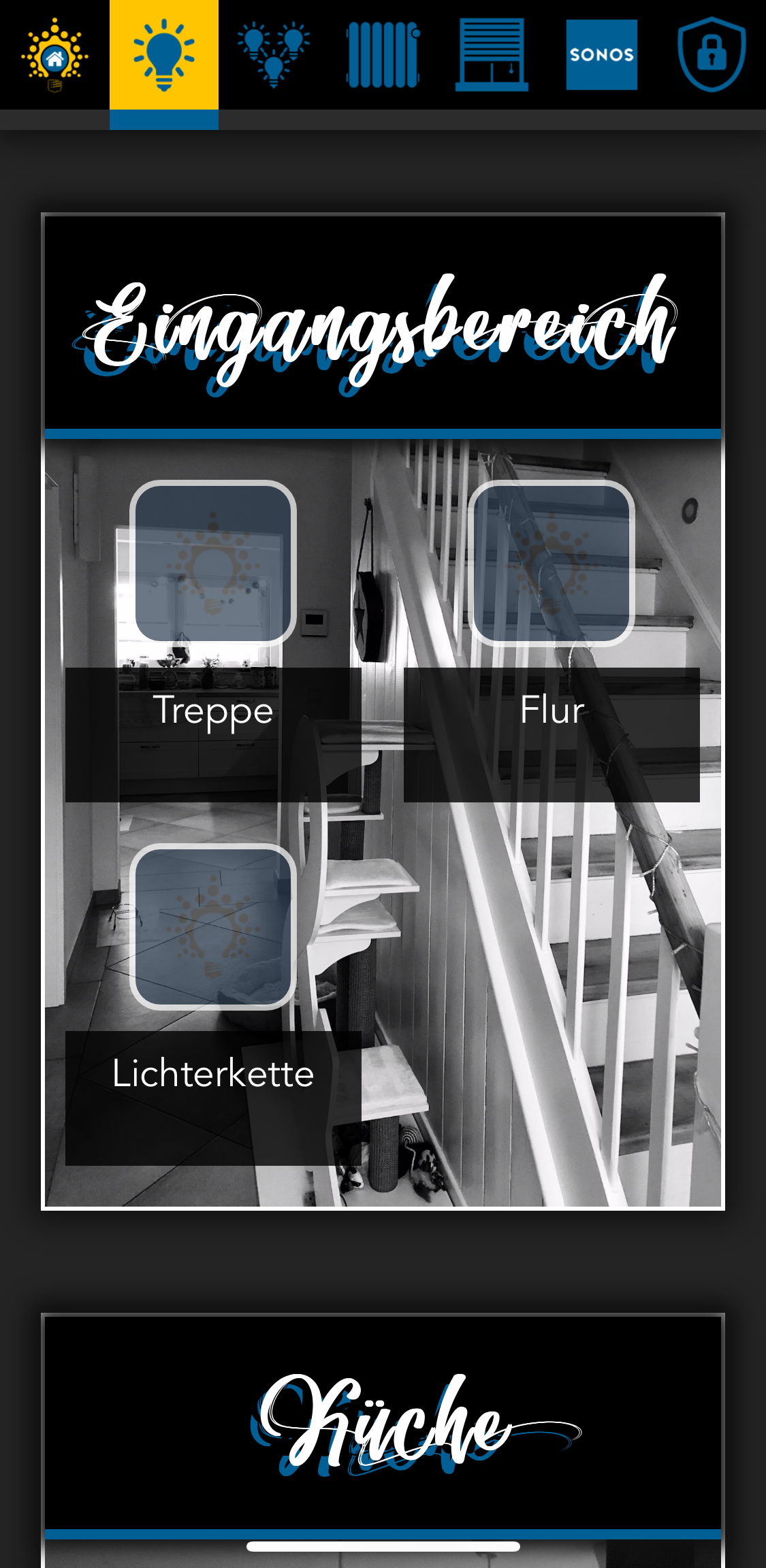Image resolution: width=766 pixels, height=1568 pixels.
Task: Open the Sonos tab
Action: [x=602, y=54]
